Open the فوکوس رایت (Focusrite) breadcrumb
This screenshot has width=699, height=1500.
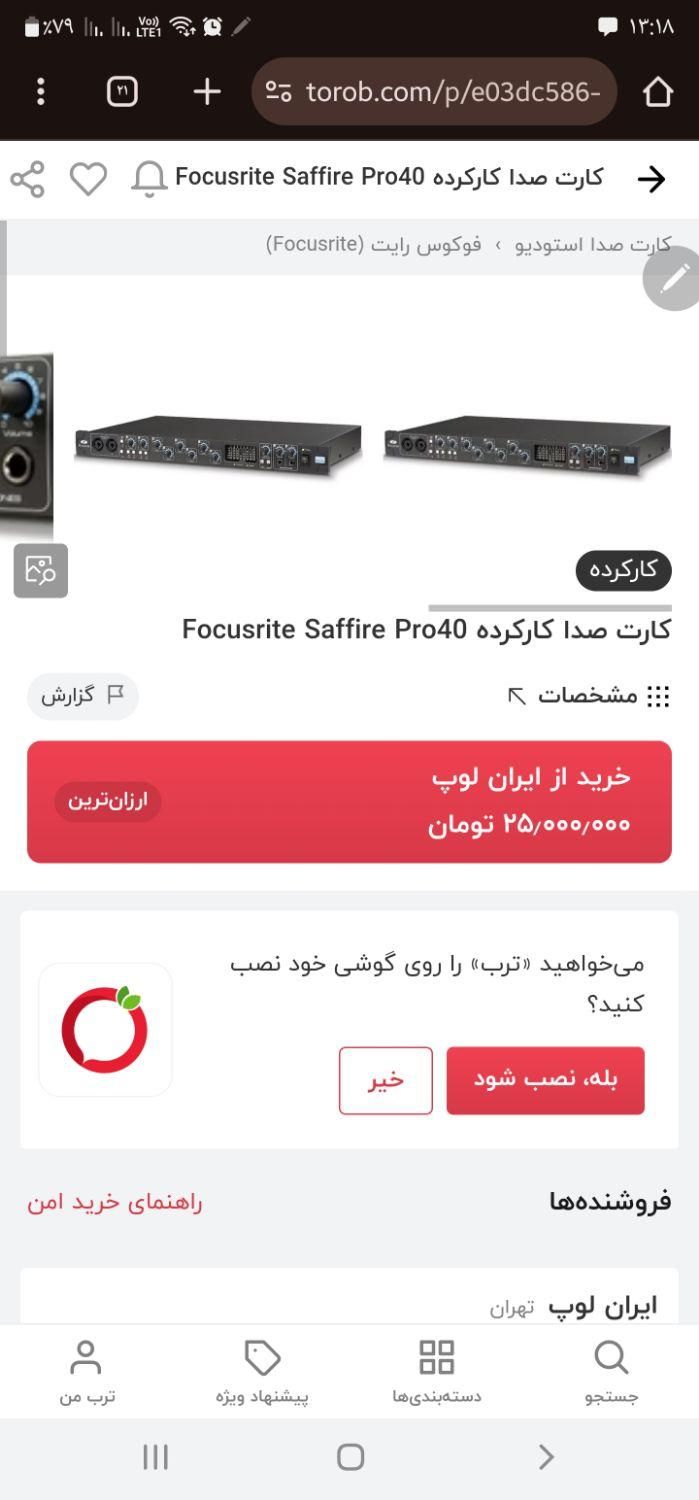coord(373,245)
